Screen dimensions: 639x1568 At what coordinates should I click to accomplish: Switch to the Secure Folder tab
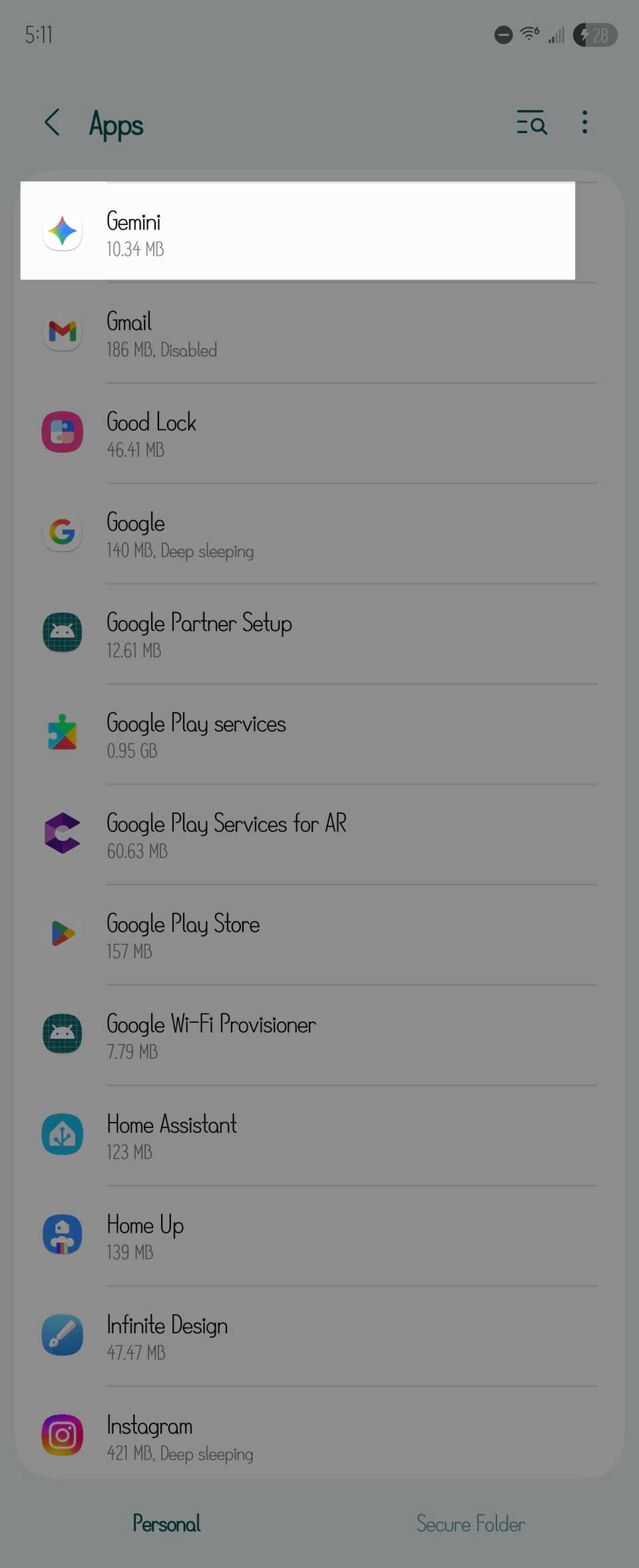point(471,1523)
